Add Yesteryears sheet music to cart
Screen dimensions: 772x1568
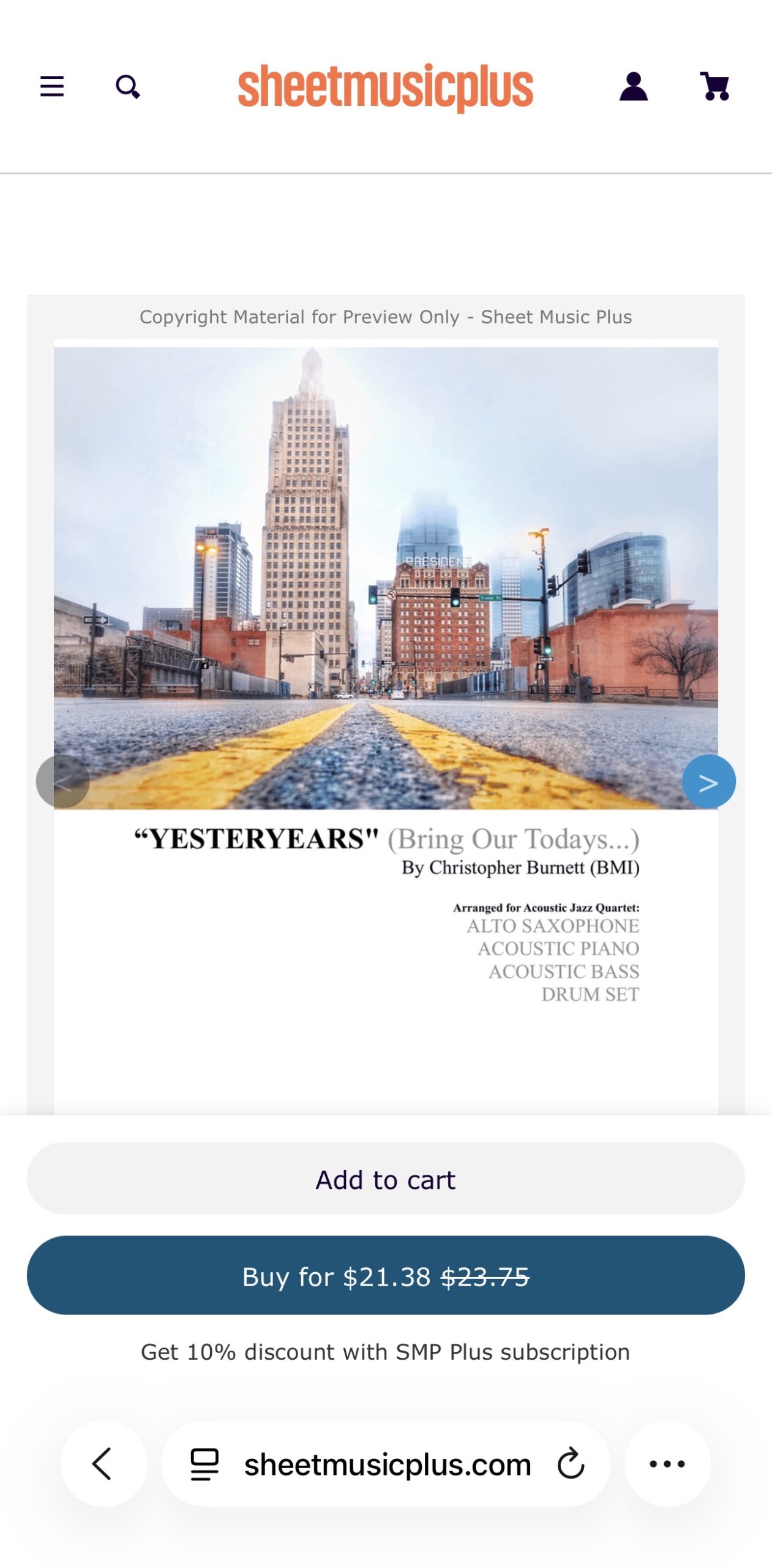pyautogui.click(x=385, y=1178)
